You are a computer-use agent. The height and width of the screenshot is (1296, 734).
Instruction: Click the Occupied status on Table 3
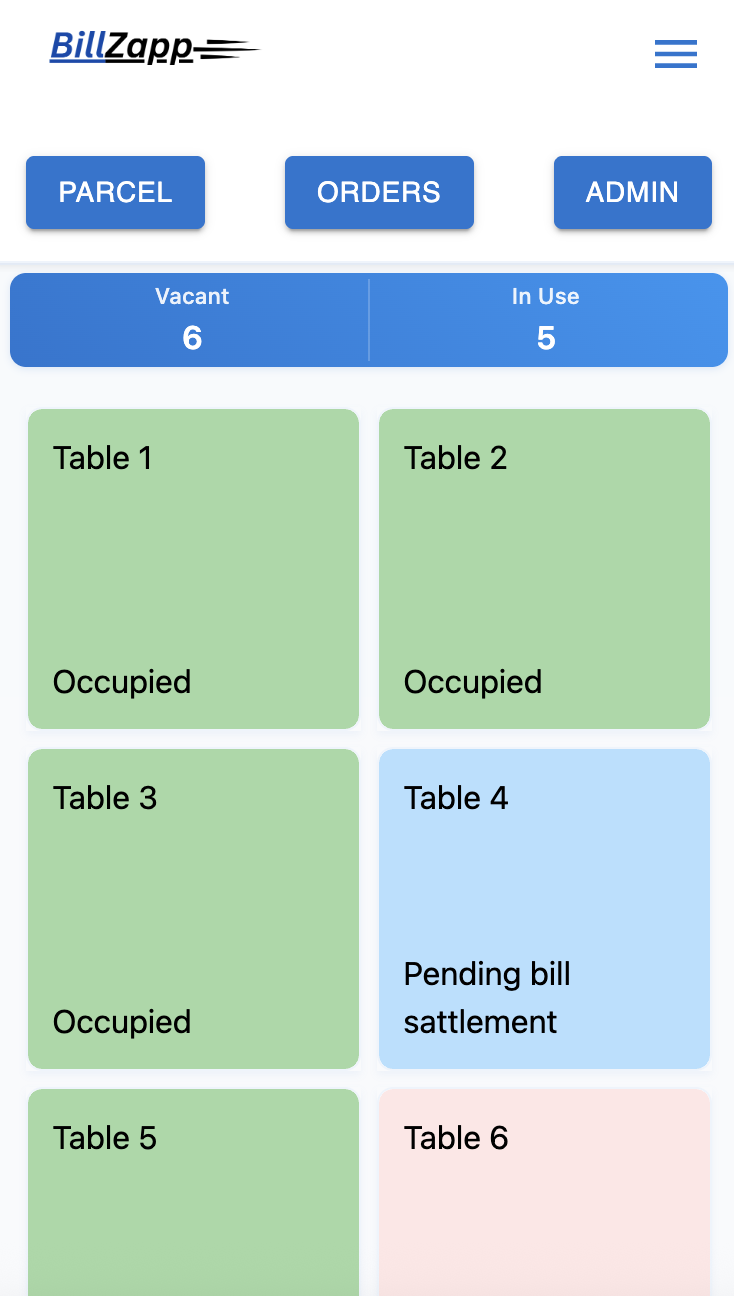pyautogui.click(x=121, y=1022)
